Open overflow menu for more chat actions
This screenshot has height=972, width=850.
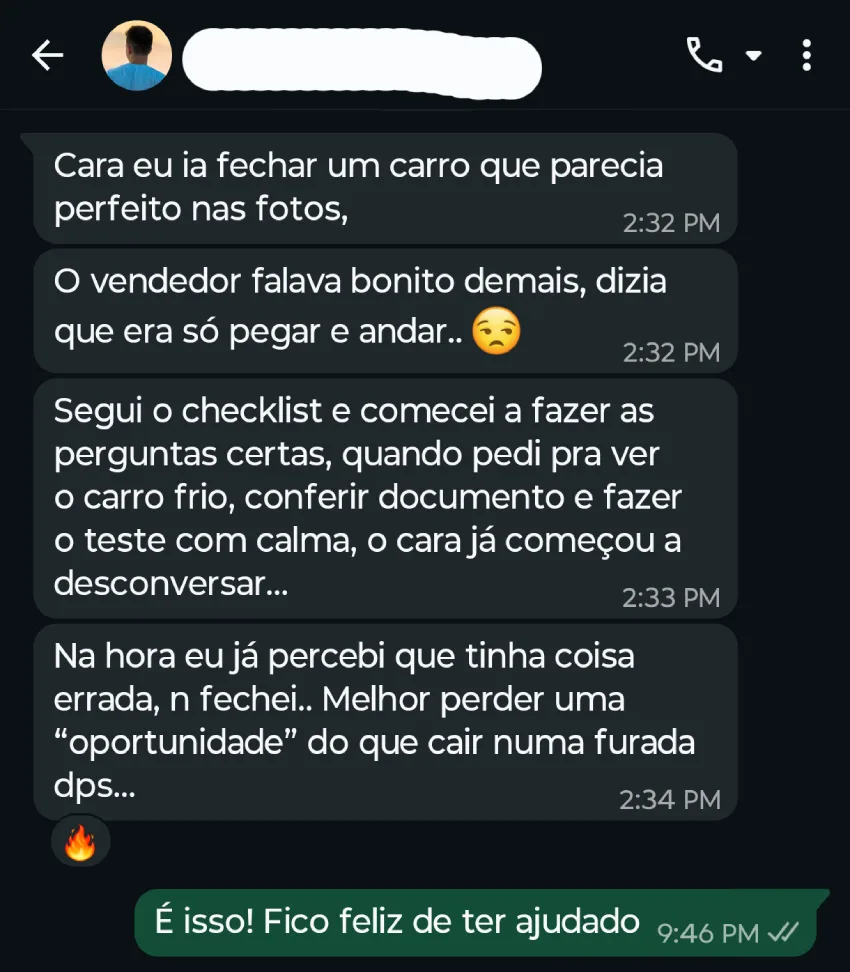click(806, 55)
